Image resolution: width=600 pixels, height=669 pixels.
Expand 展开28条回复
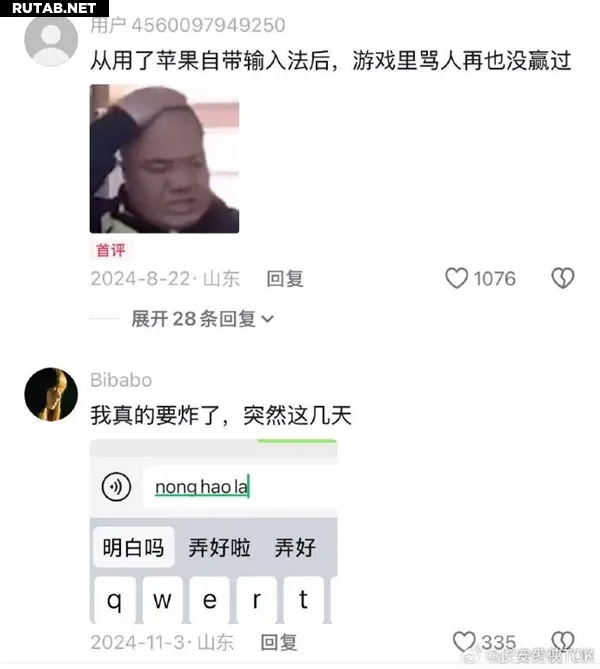tap(203, 319)
